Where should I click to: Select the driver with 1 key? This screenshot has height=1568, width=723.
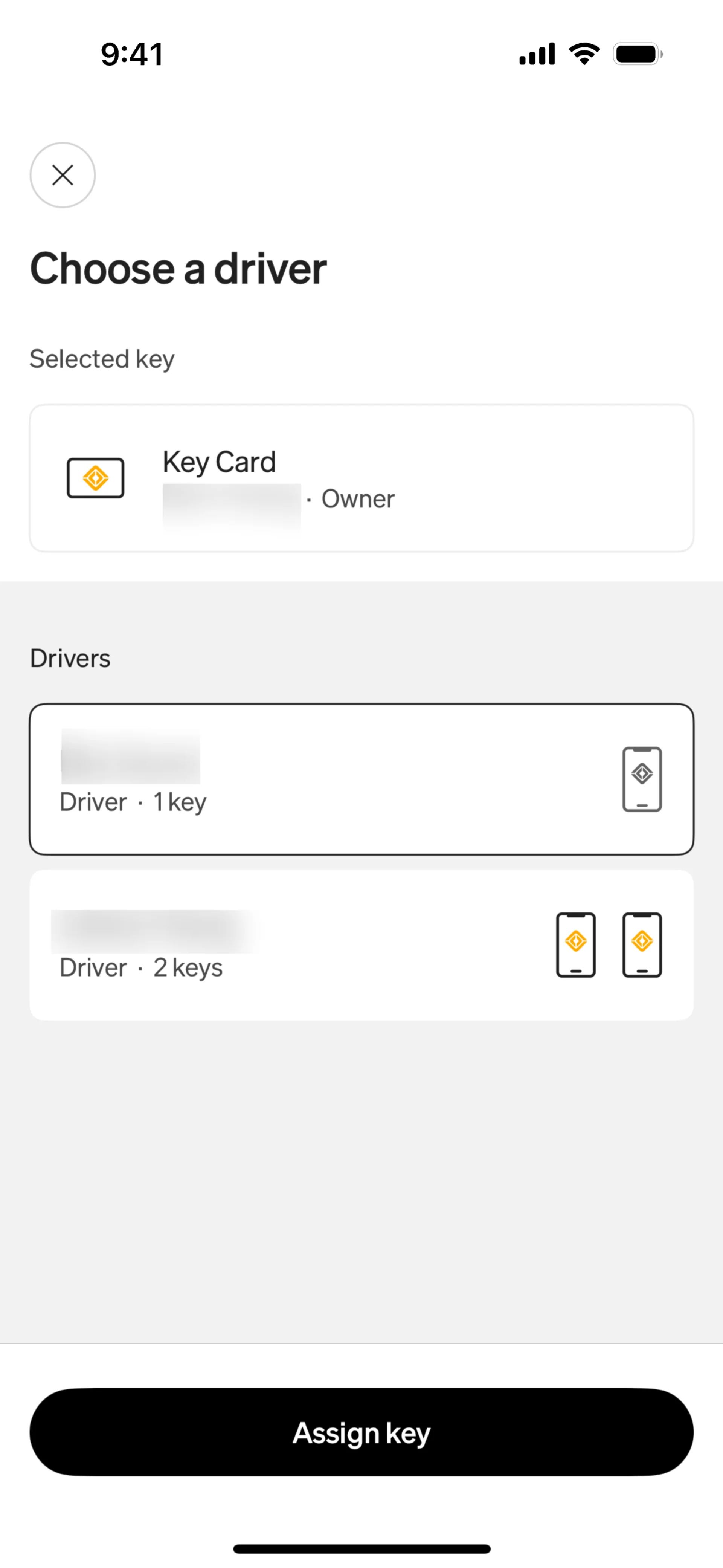click(361, 779)
